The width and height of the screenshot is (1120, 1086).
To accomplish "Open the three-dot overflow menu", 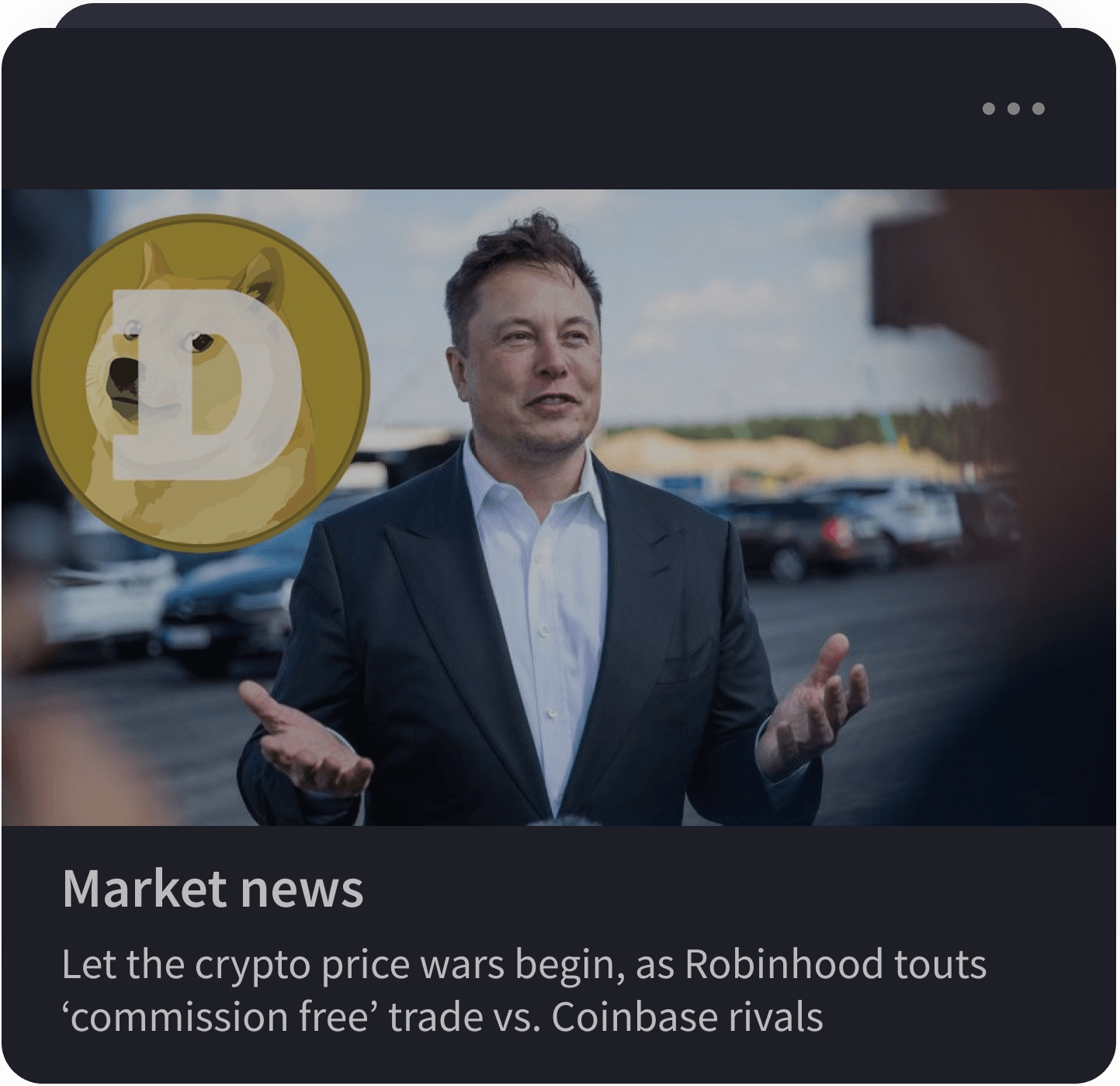I will 1013,109.
